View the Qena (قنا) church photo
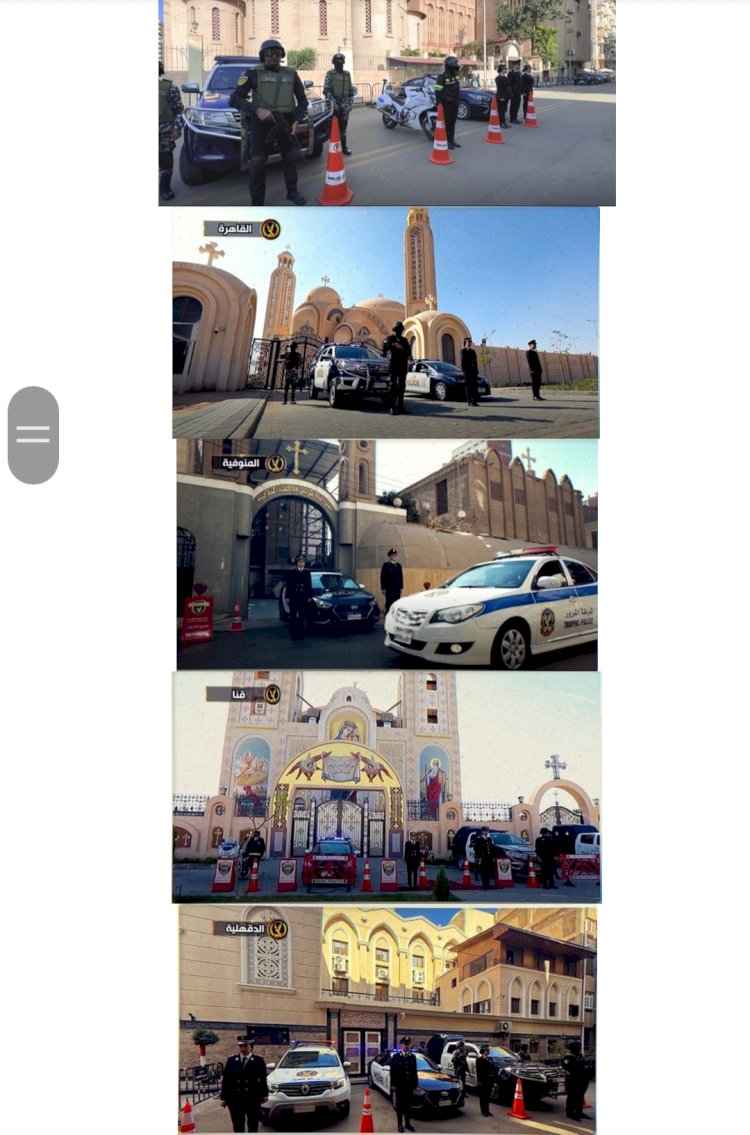 click(x=387, y=787)
